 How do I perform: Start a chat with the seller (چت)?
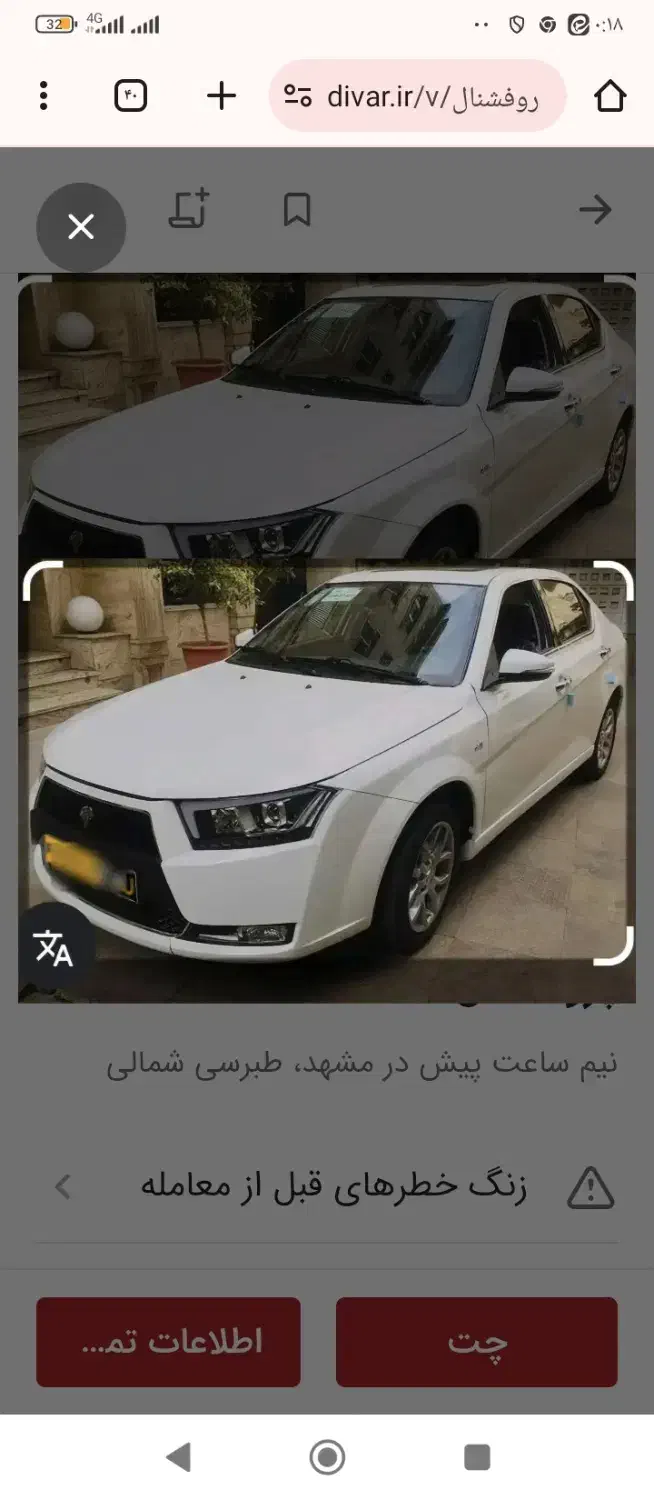476,1342
